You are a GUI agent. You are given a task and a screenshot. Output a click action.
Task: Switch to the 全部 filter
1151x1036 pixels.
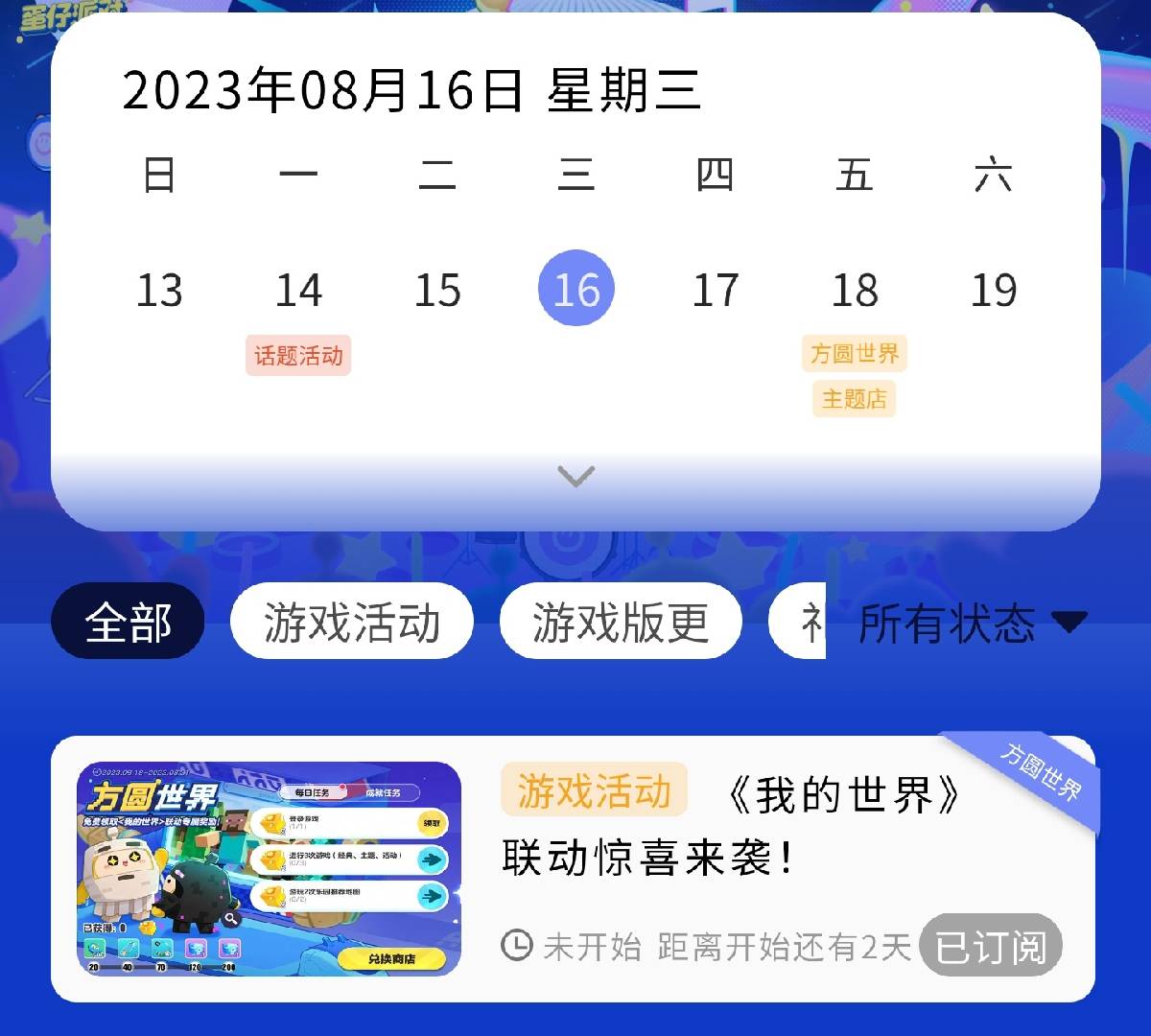(128, 623)
